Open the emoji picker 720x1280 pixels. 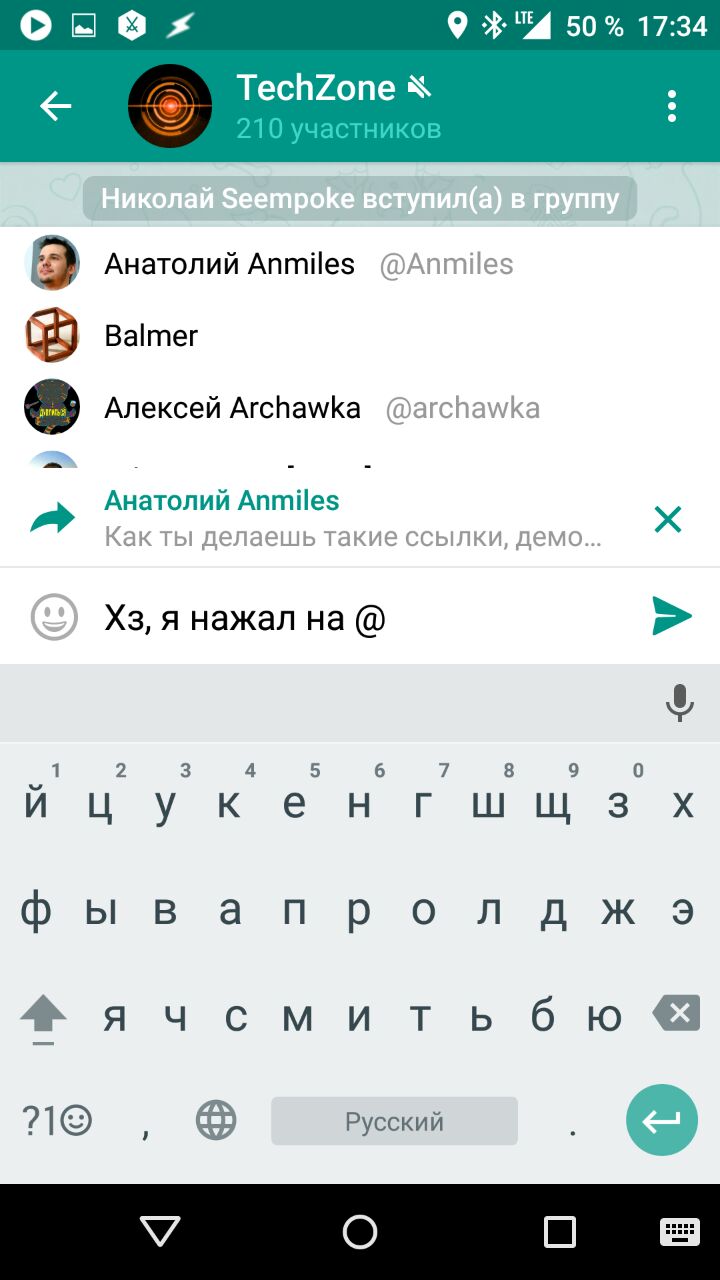click(x=54, y=617)
